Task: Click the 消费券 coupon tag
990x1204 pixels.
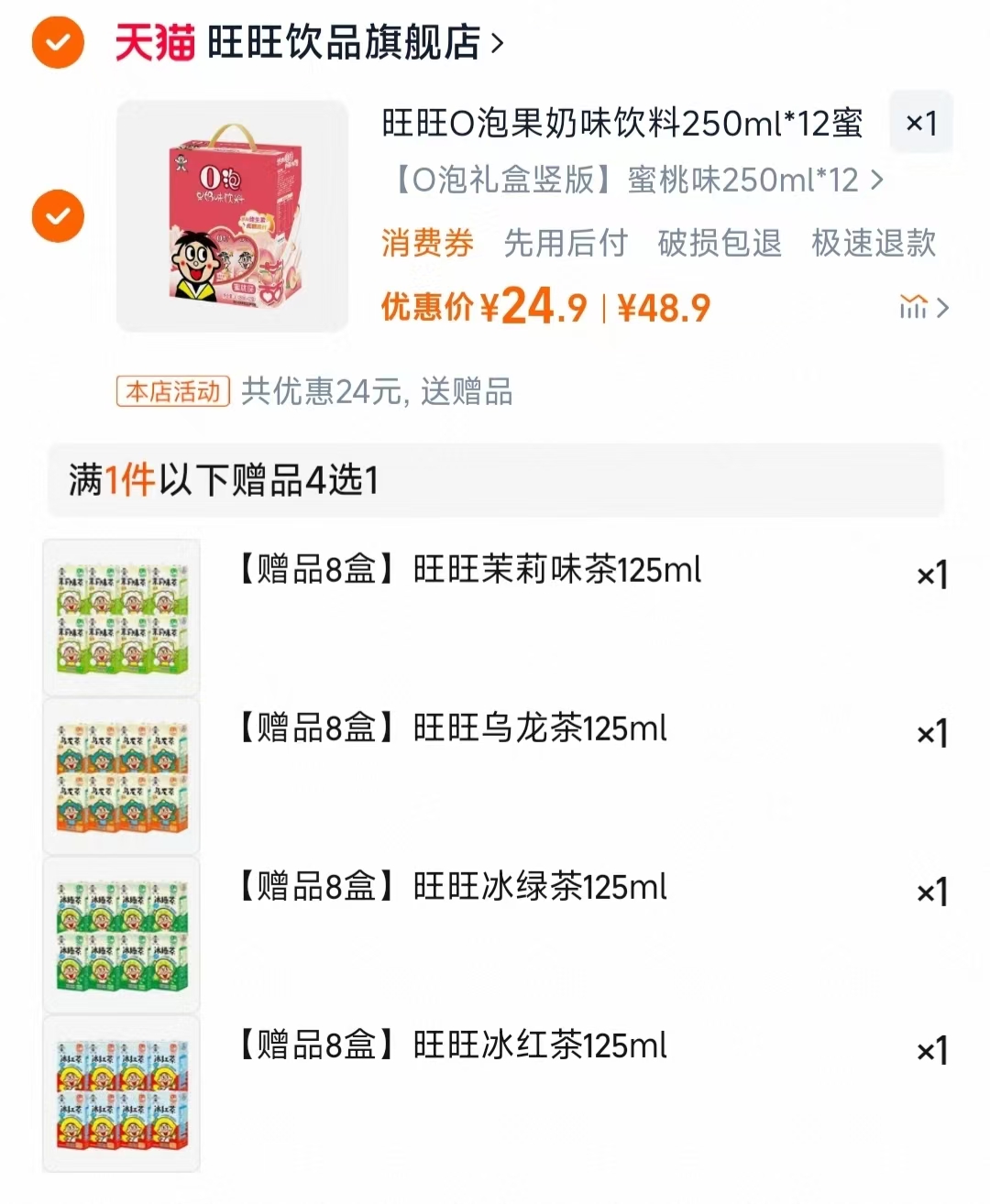Action: (426, 243)
